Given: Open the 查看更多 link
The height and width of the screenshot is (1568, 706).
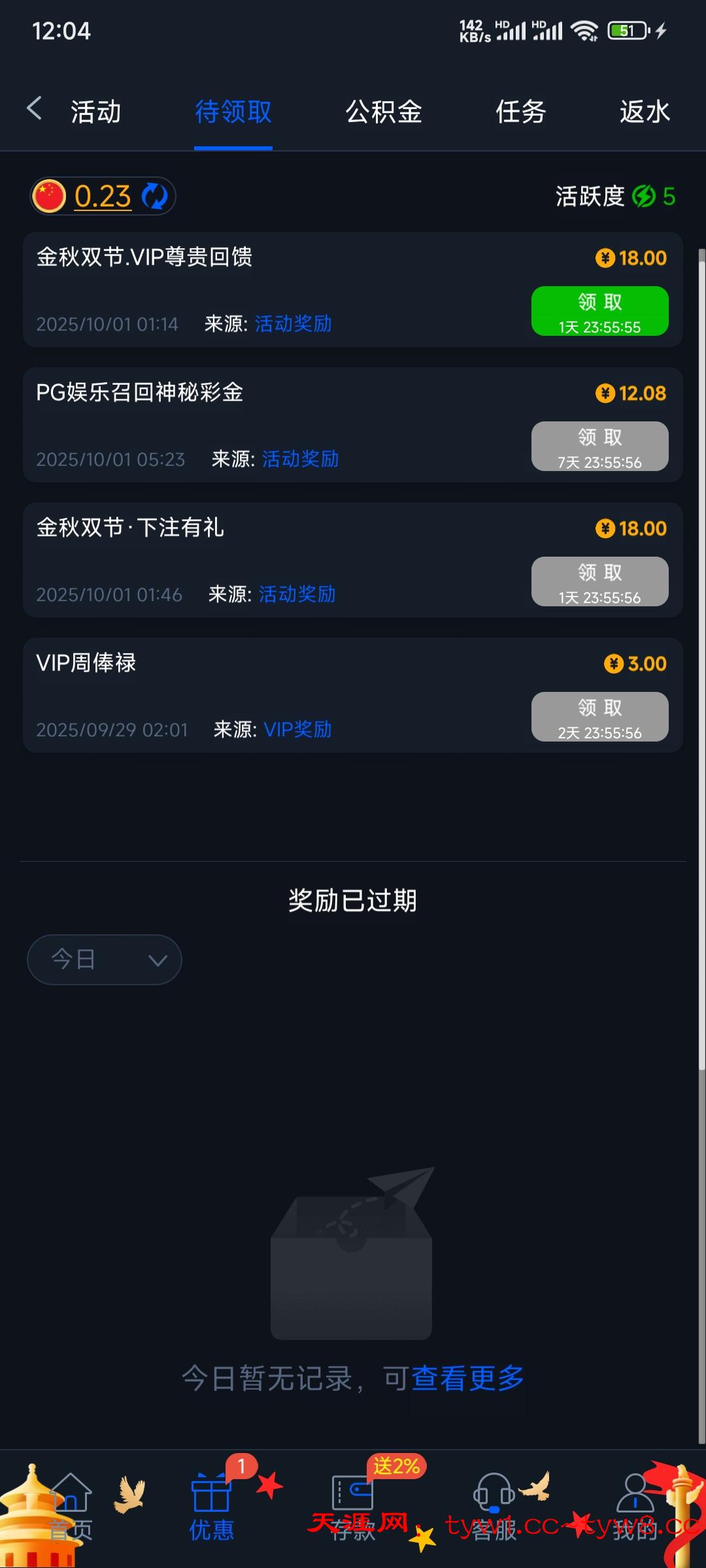Looking at the screenshot, I should coord(468,1379).
